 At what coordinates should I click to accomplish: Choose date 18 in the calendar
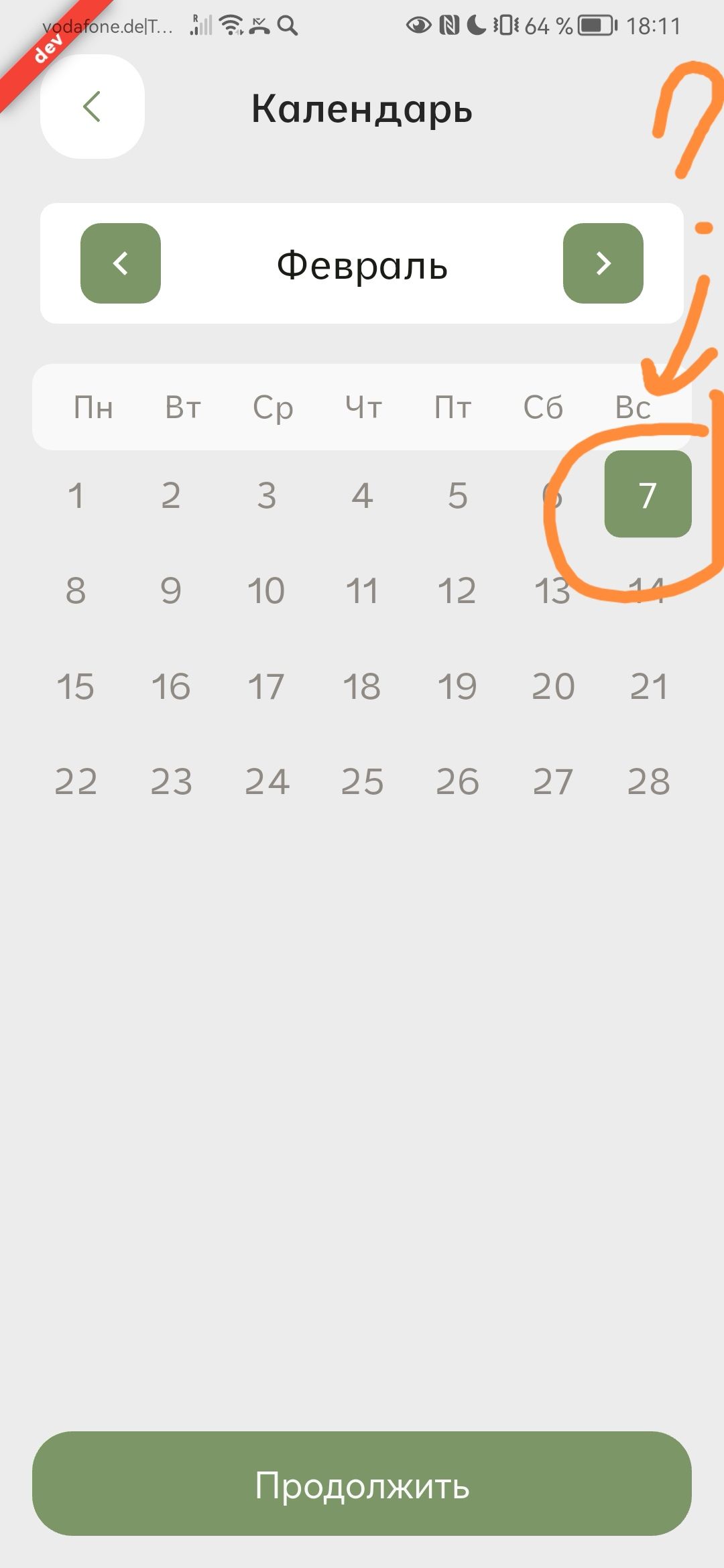point(362,687)
